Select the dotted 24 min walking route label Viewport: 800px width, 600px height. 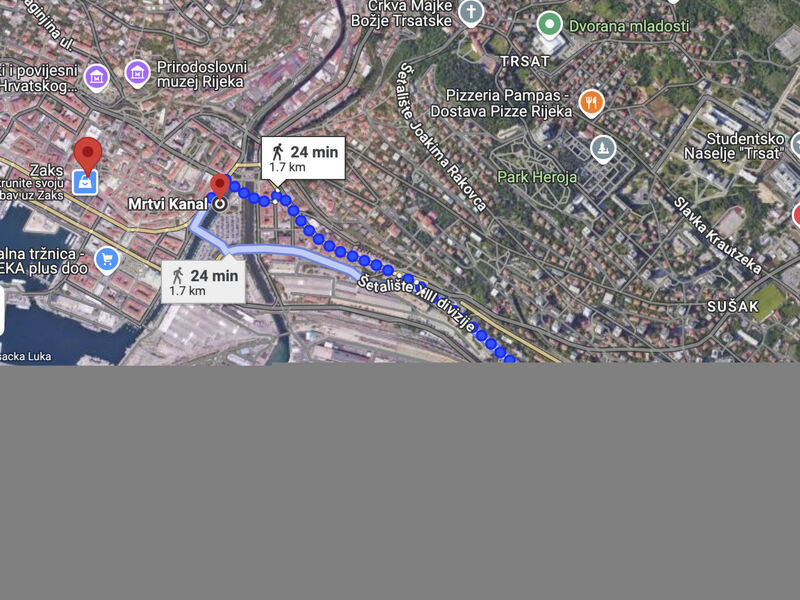303,158
